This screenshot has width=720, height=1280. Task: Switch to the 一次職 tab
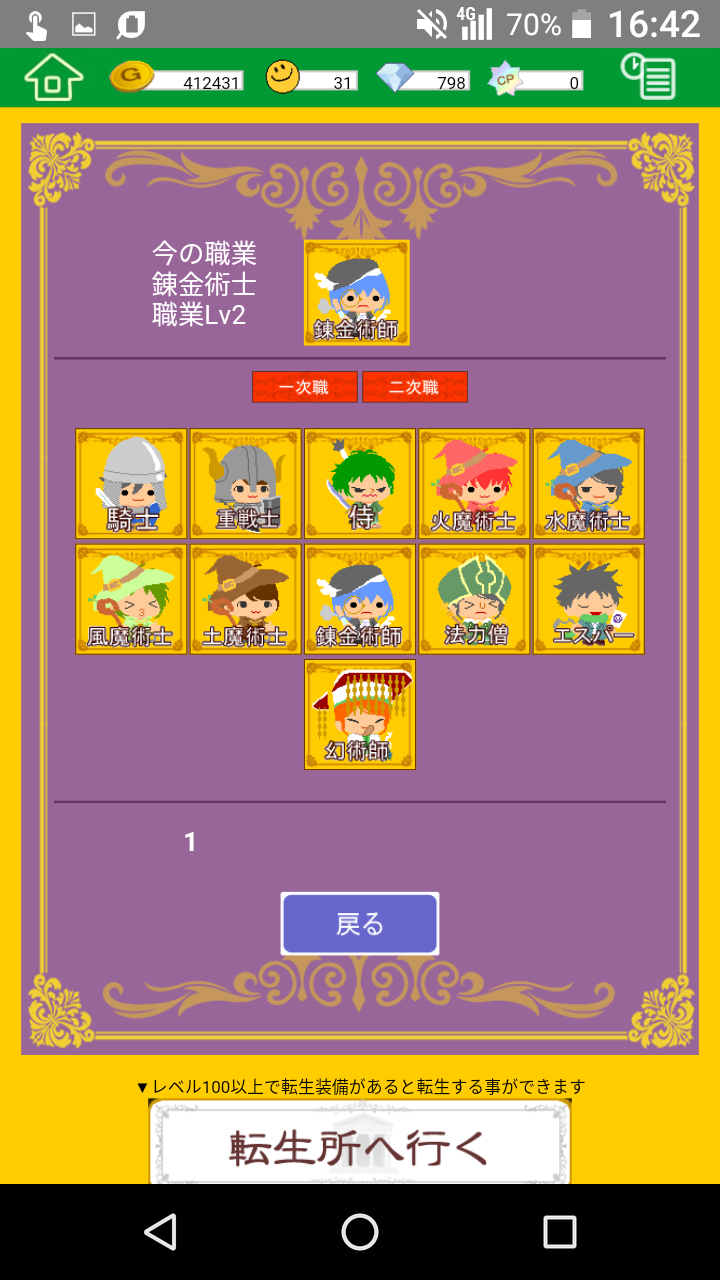(305, 387)
